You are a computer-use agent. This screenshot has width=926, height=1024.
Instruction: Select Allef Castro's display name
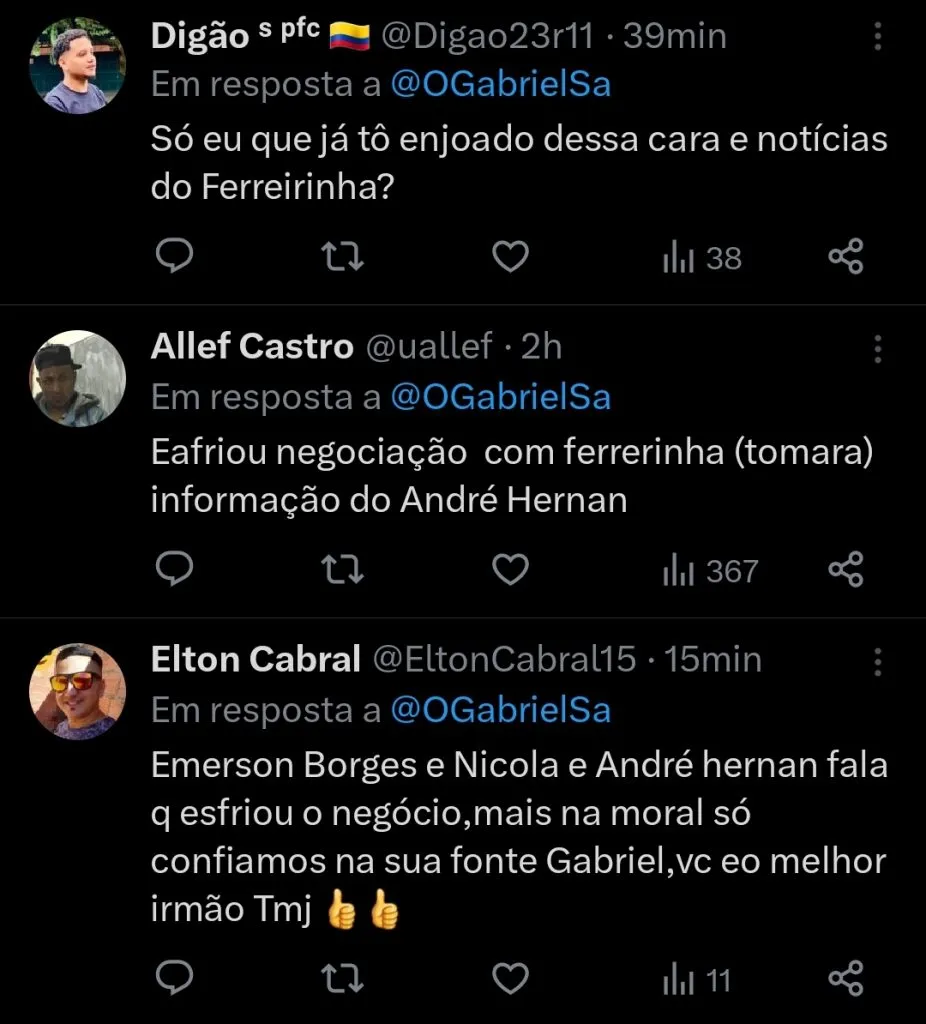pyautogui.click(x=252, y=347)
